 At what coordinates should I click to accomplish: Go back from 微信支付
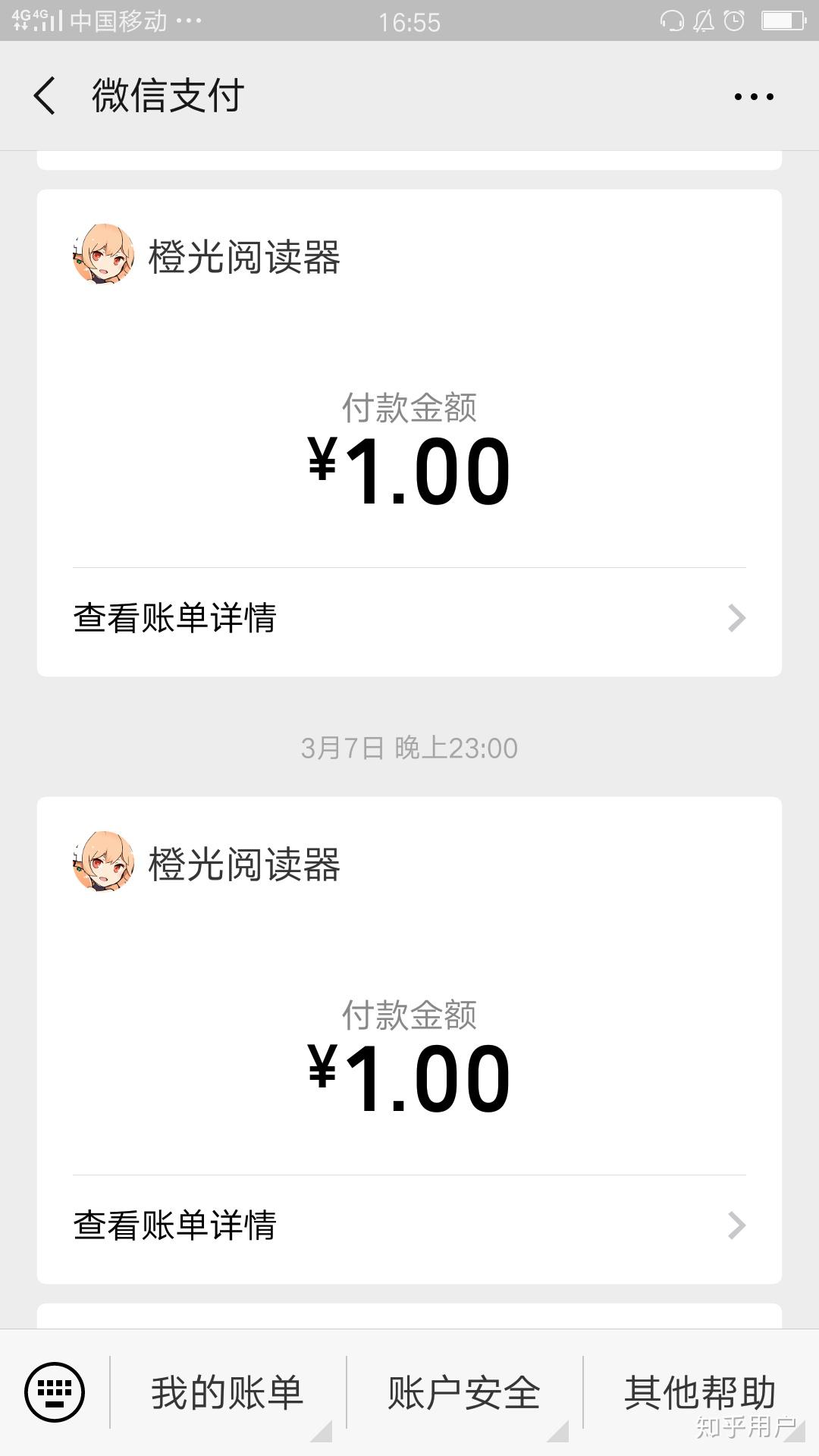[45, 96]
